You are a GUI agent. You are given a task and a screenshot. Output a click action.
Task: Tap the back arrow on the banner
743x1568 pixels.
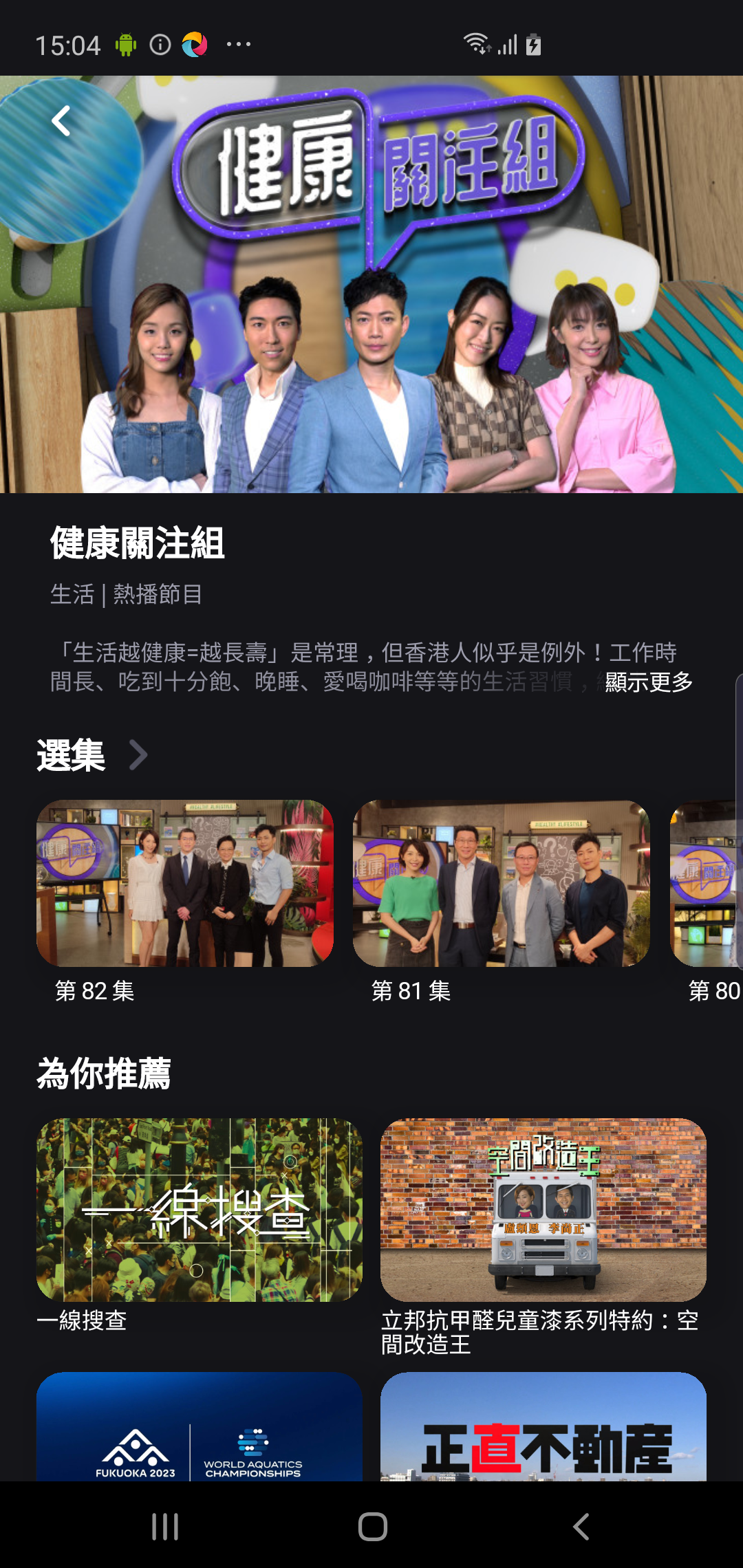coord(61,121)
